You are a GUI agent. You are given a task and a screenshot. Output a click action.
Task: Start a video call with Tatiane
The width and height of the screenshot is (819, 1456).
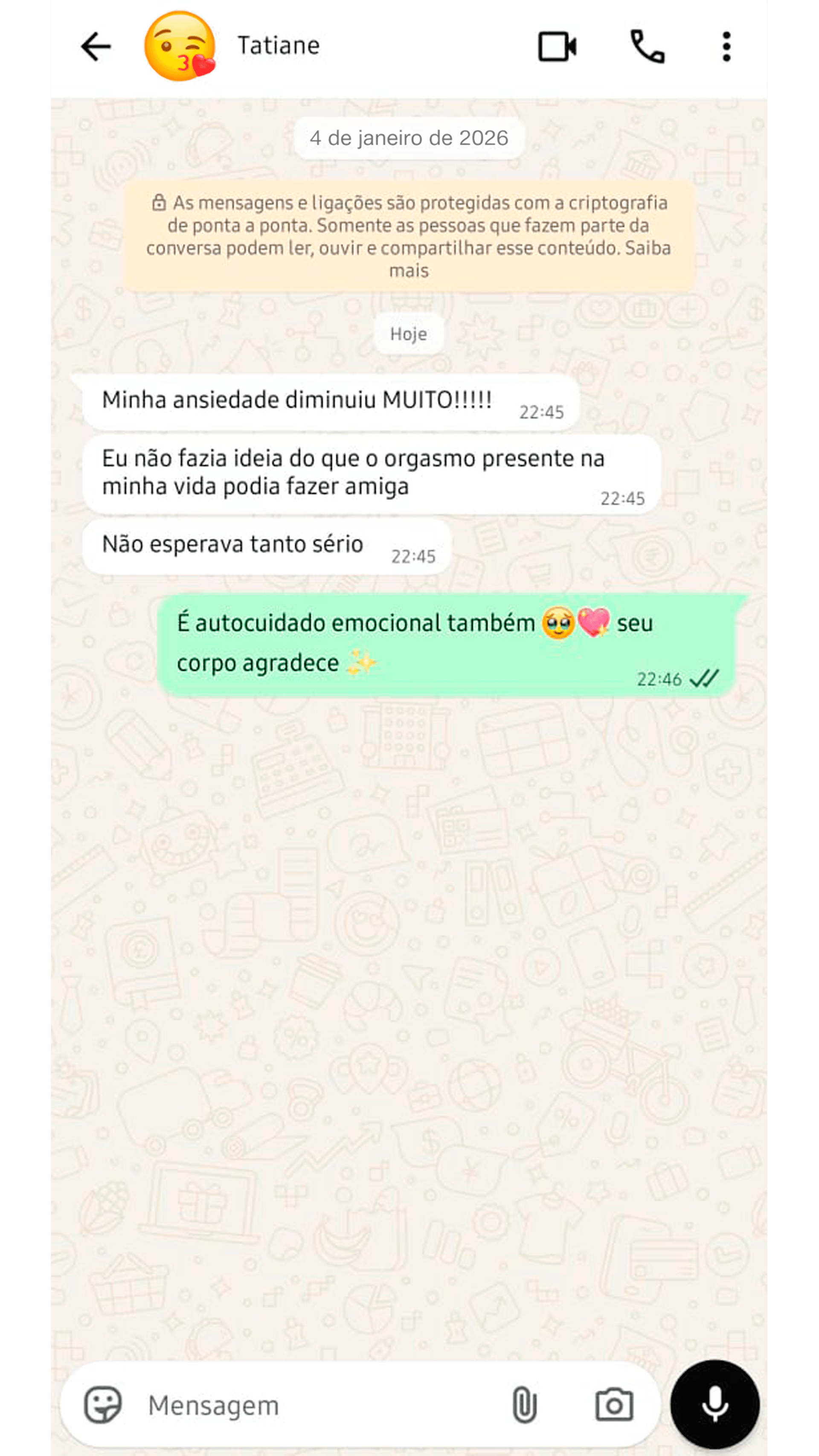pyautogui.click(x=557, y=46)
